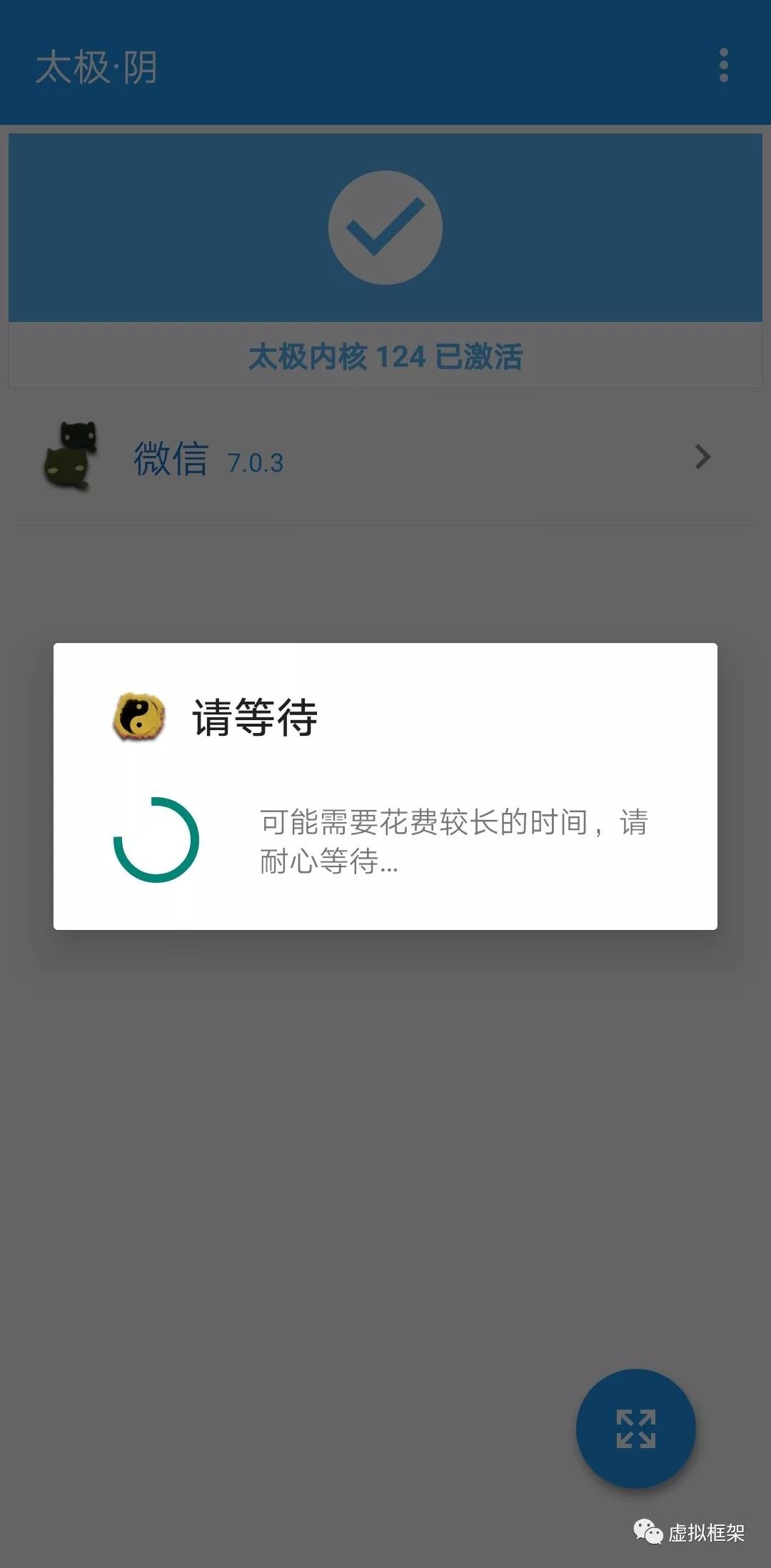This screenshot has height=1568, width=771.
Task: Open the 微信 7.0.3 app entry
Action: (384, 458)
